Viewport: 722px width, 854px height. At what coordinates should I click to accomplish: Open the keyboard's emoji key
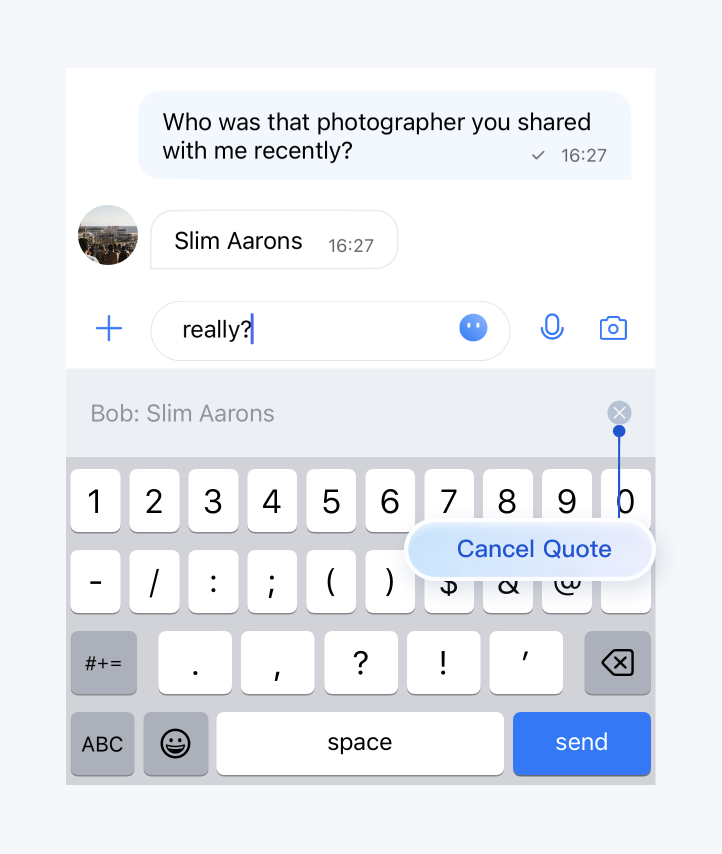(175, 744)
